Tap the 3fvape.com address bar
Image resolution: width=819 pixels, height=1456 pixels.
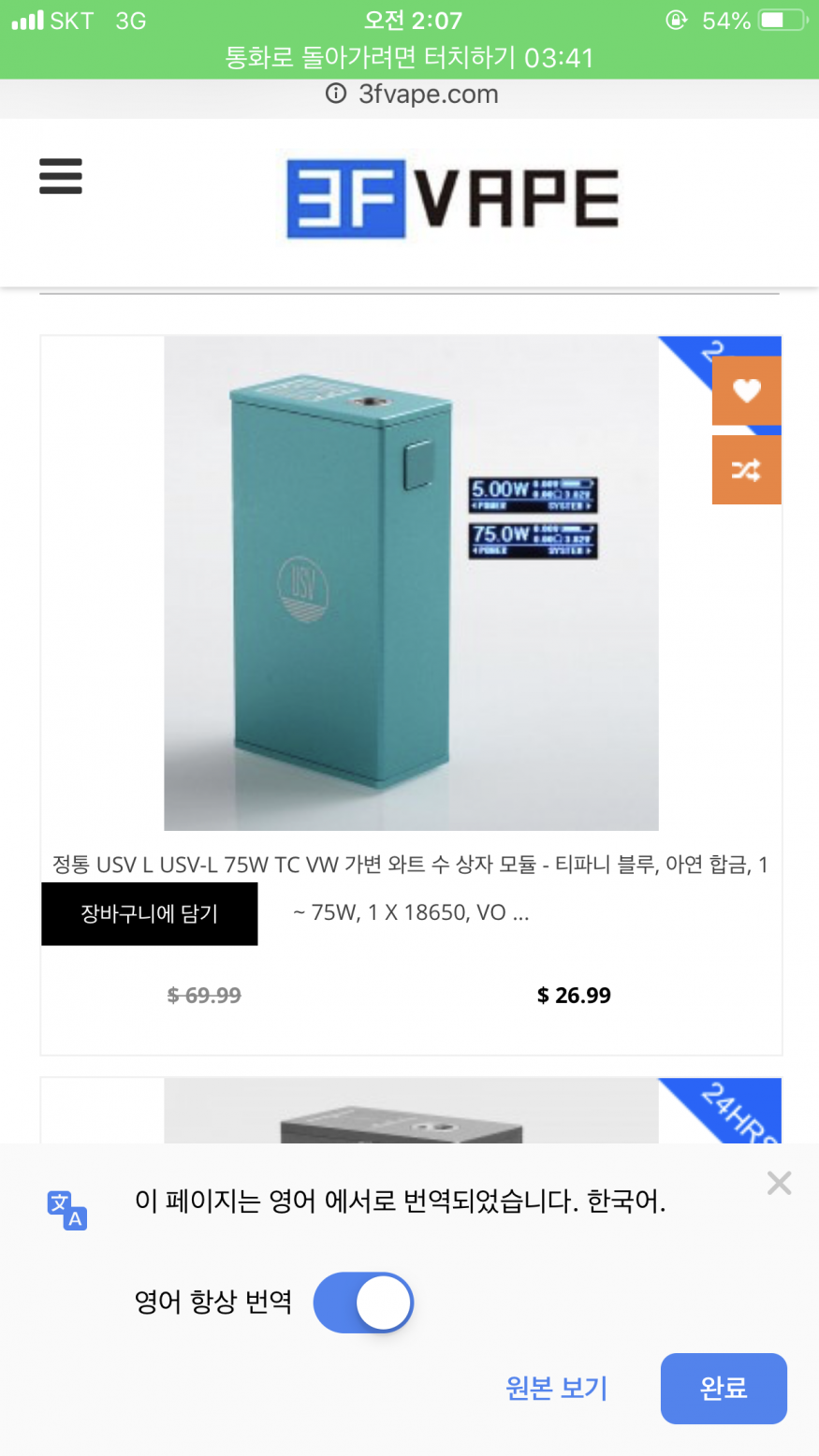(412, 95)
